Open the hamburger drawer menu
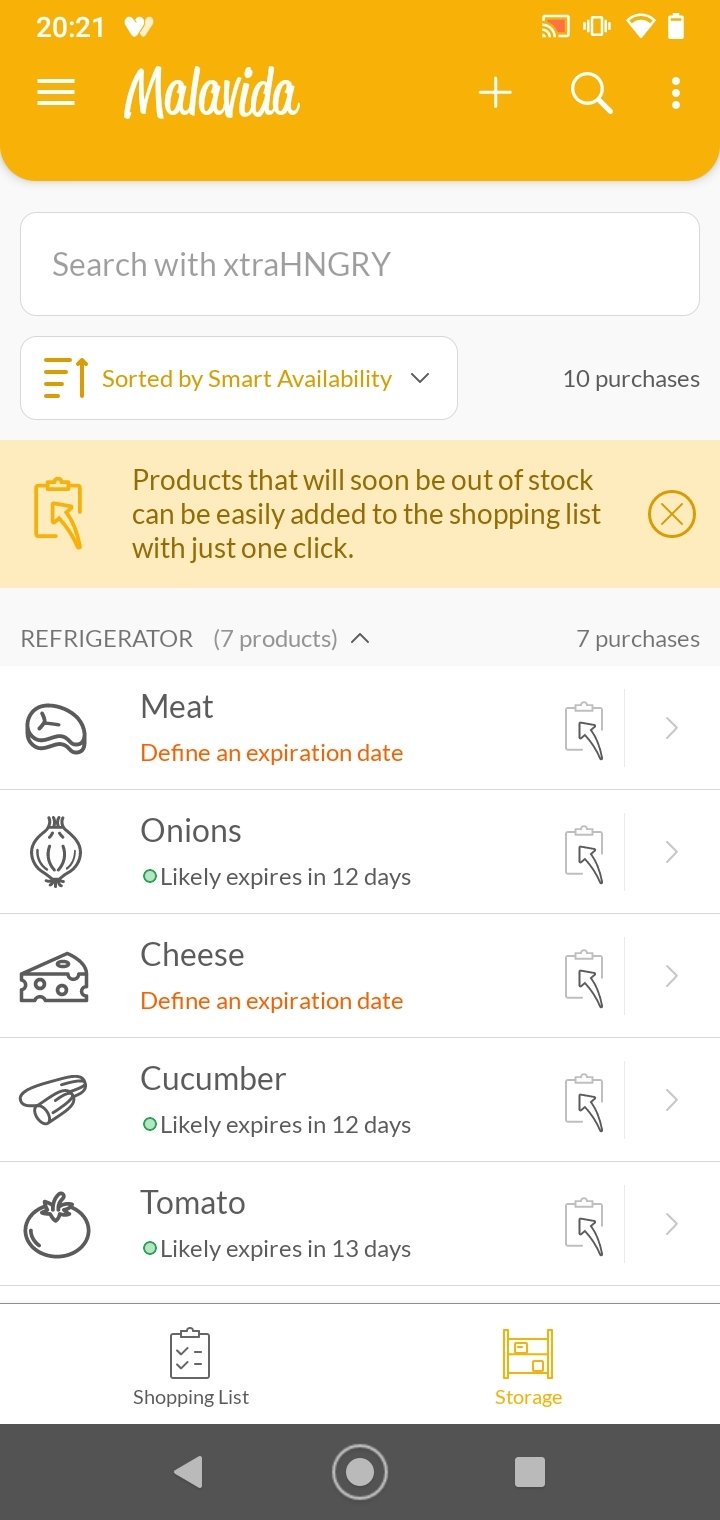Screen dimensions: 720x1520 pyautogui.click(x=56, y=93)
